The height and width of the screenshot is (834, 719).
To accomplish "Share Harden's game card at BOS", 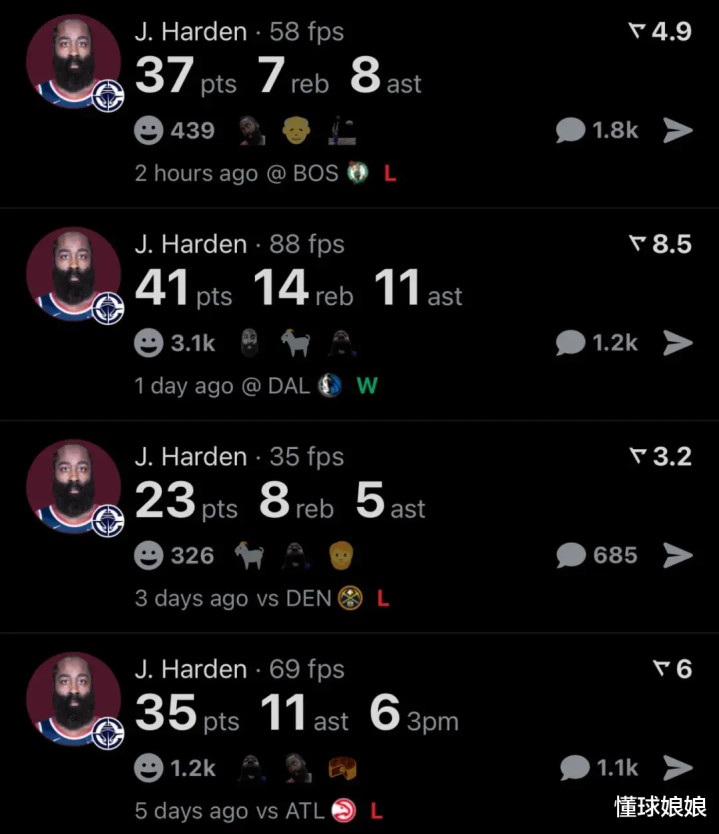I will click(x=678, y=130).
